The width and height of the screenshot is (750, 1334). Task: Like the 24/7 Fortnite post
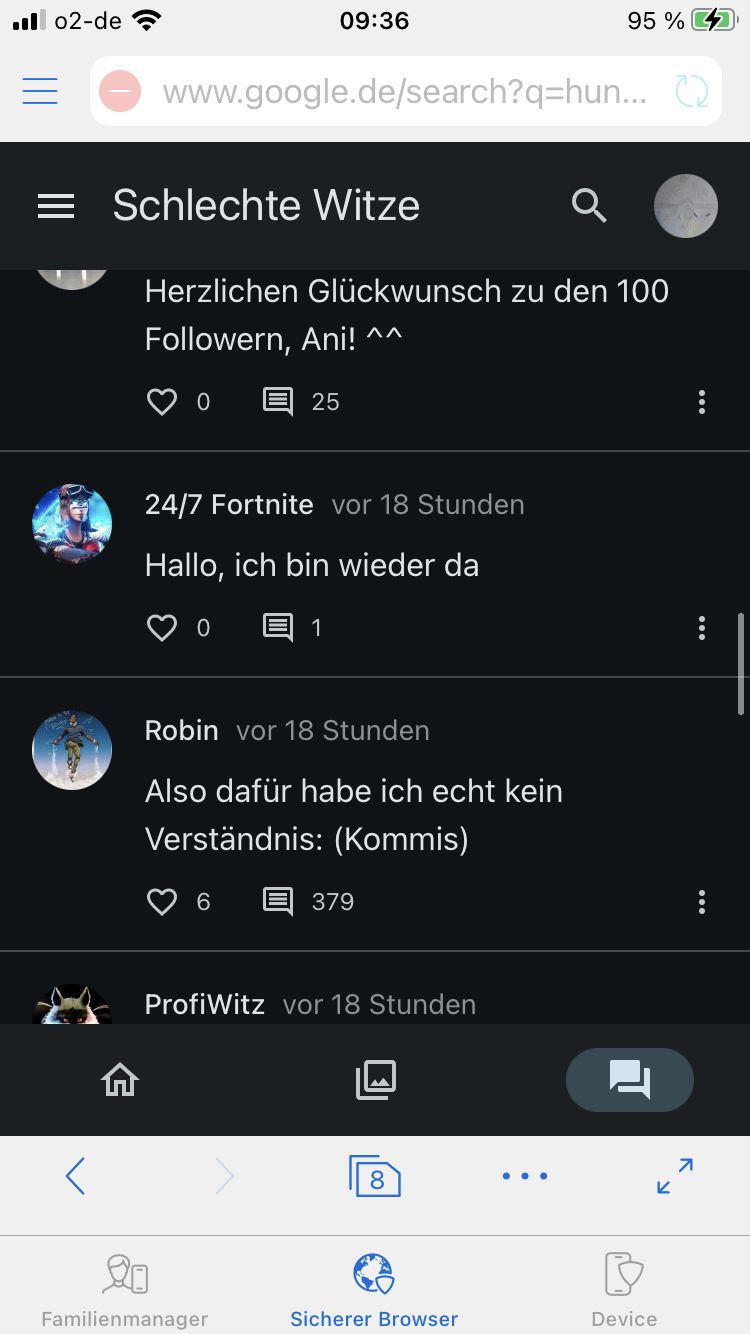click(x=162, y=628)
